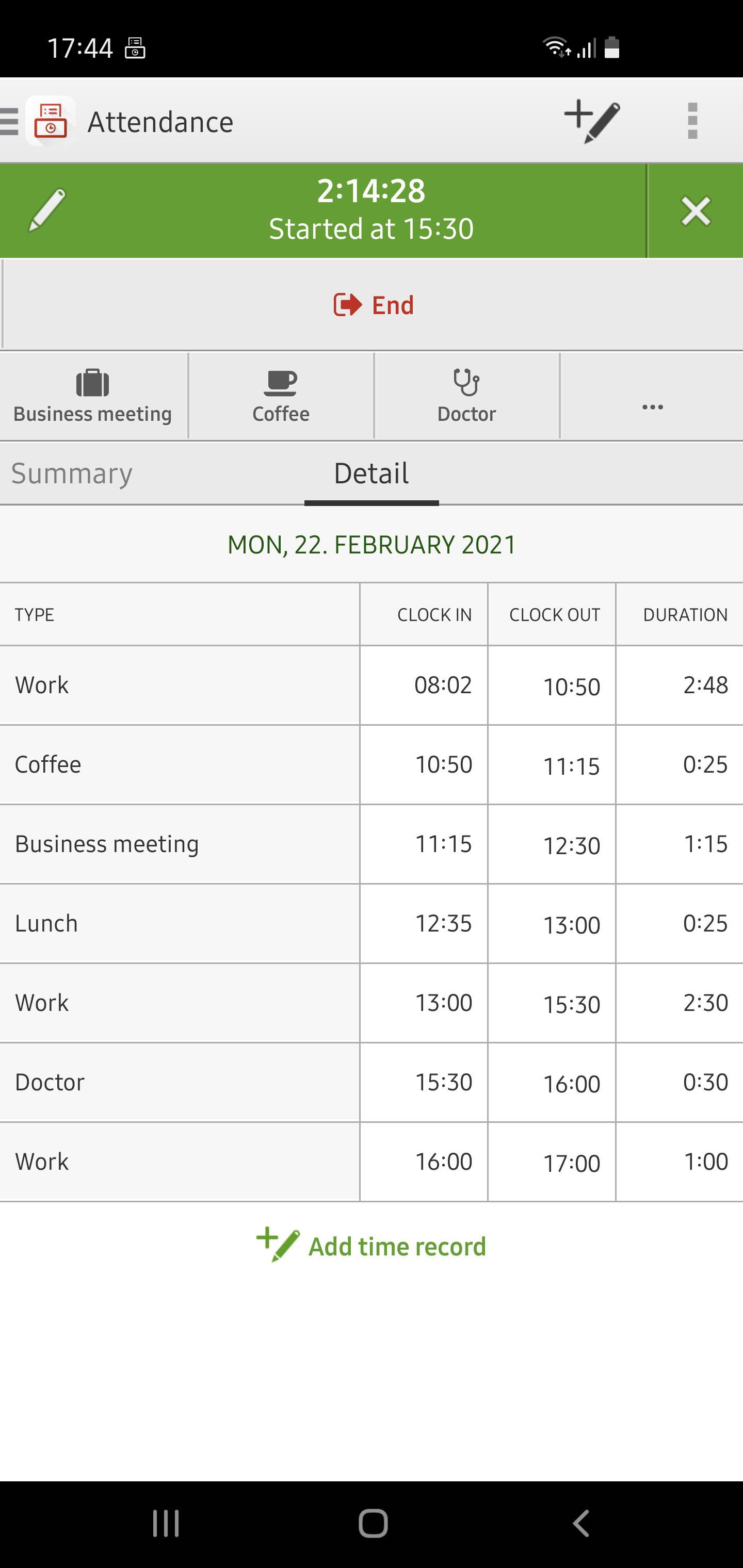This screenshot has width=743, height=1568.
Task: Switch to the Summary tab
Action: tap(72, 473)
